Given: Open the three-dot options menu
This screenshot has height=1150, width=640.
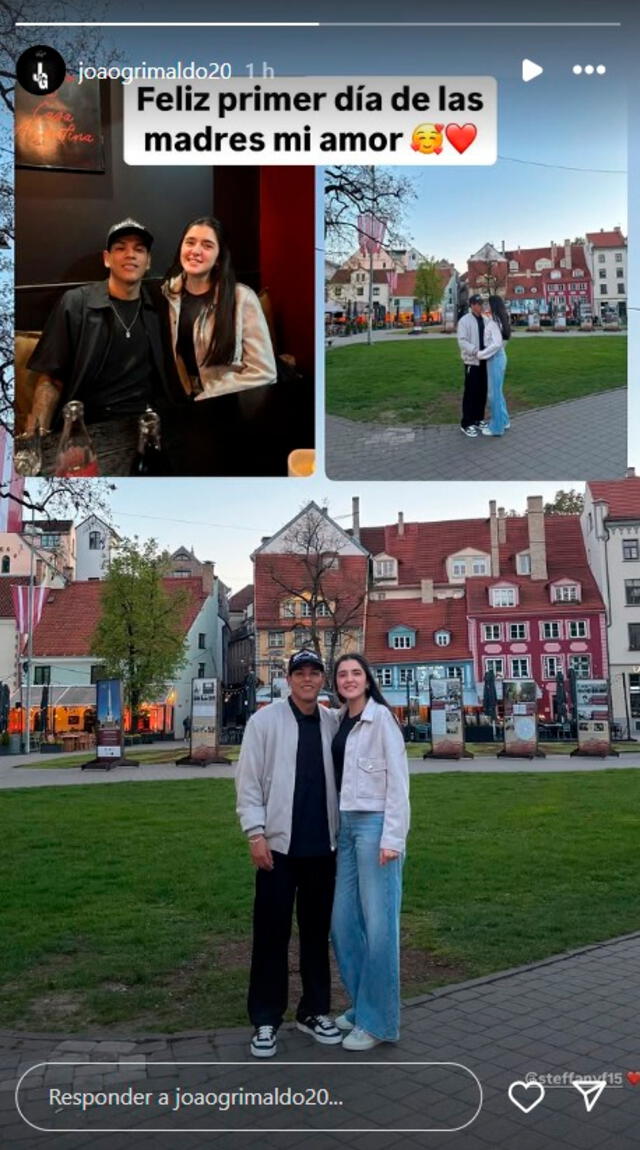Looking at the screenshot, I should 589,70.
